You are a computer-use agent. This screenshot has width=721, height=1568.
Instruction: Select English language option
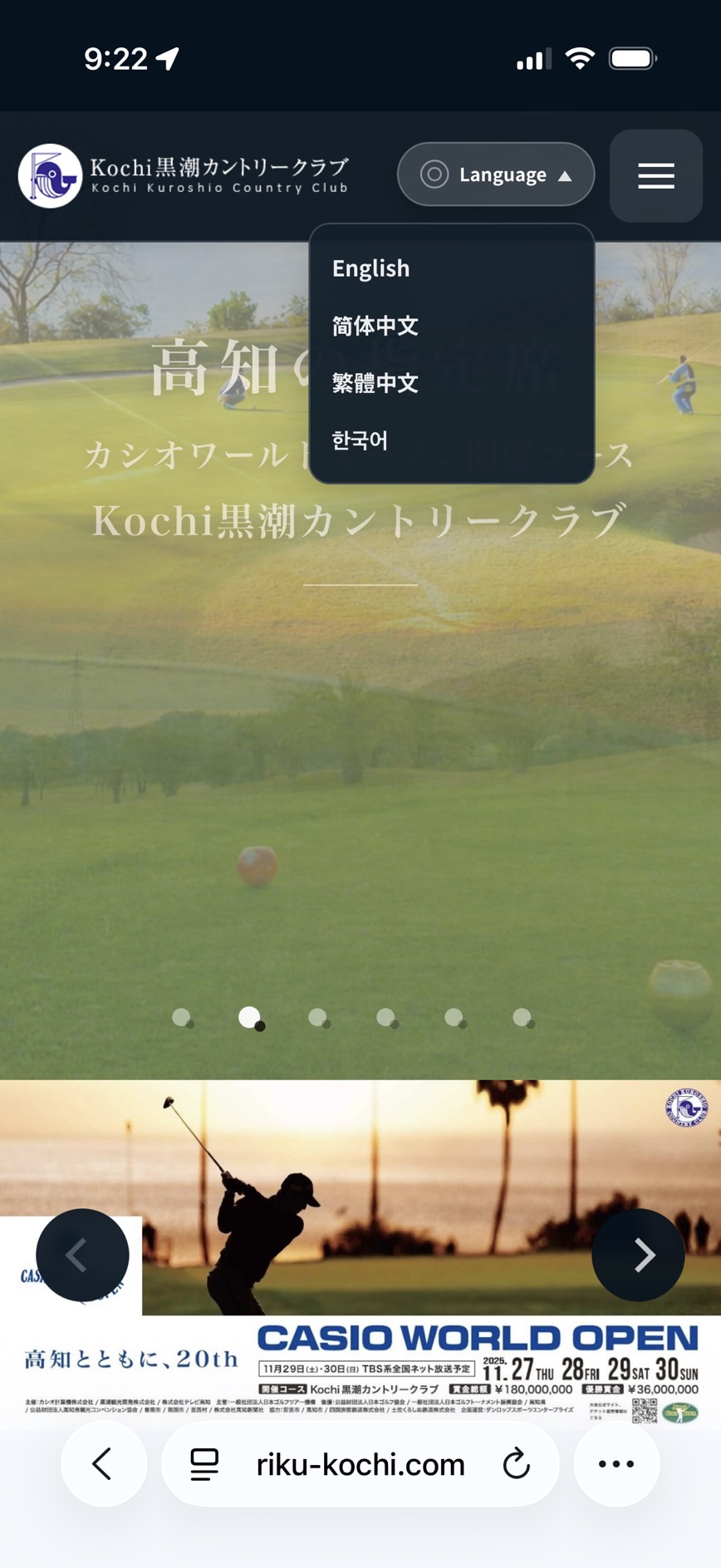coord(370,268)
